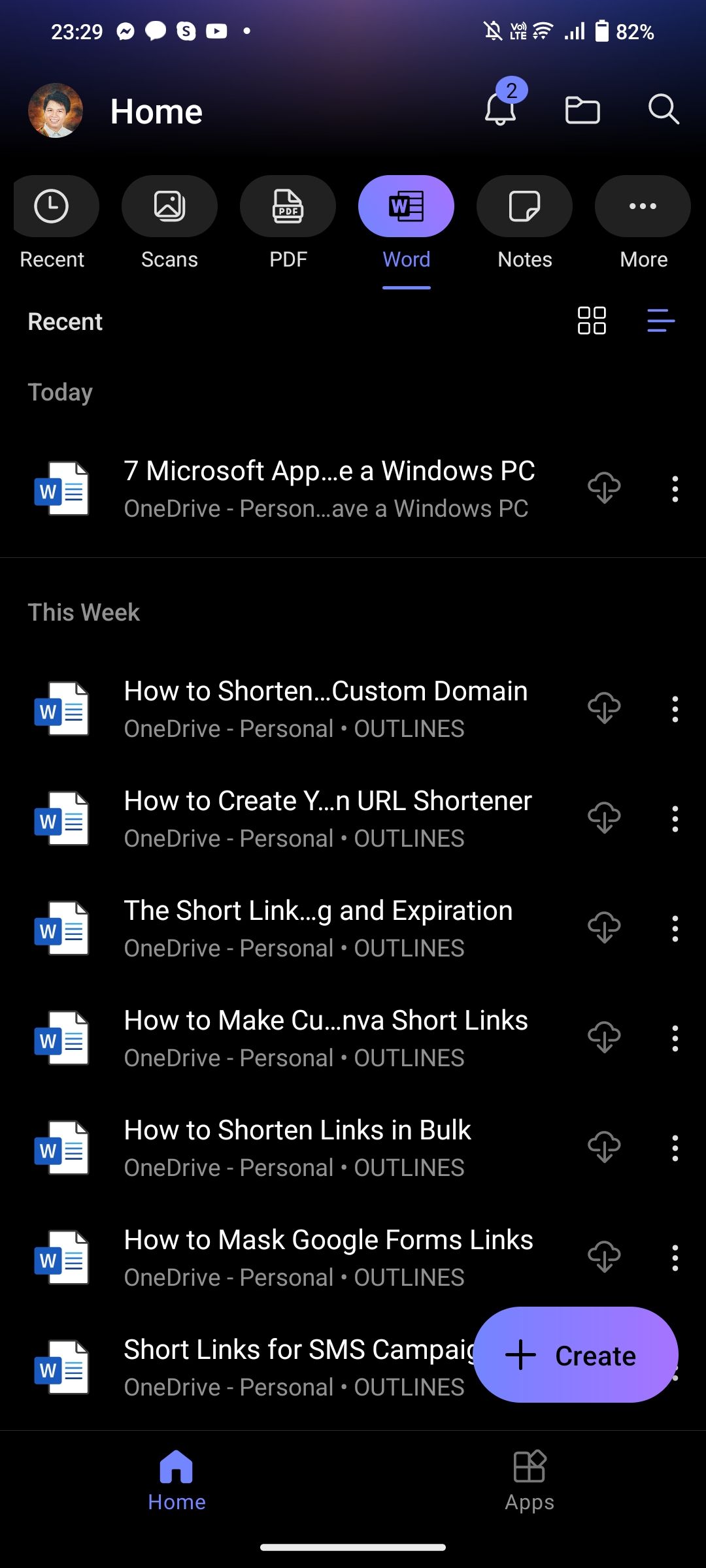706x1568 pixels.
Task: Switch to the Word tab
Action: point(406,206)
